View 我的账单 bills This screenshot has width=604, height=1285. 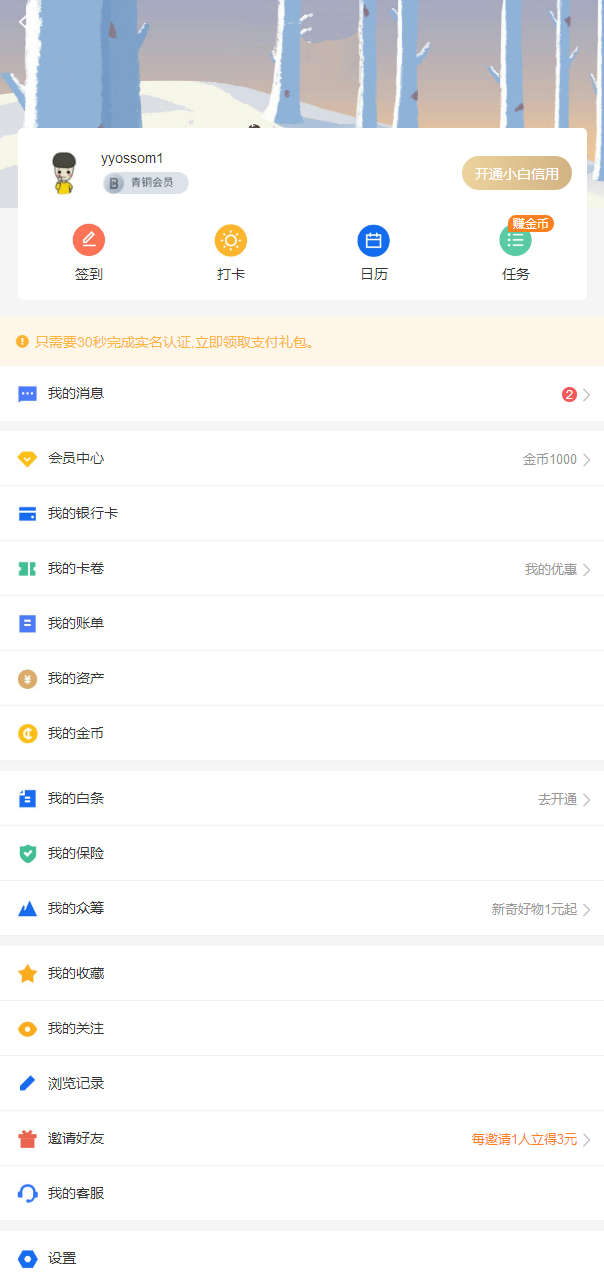(x=301, y=624)
